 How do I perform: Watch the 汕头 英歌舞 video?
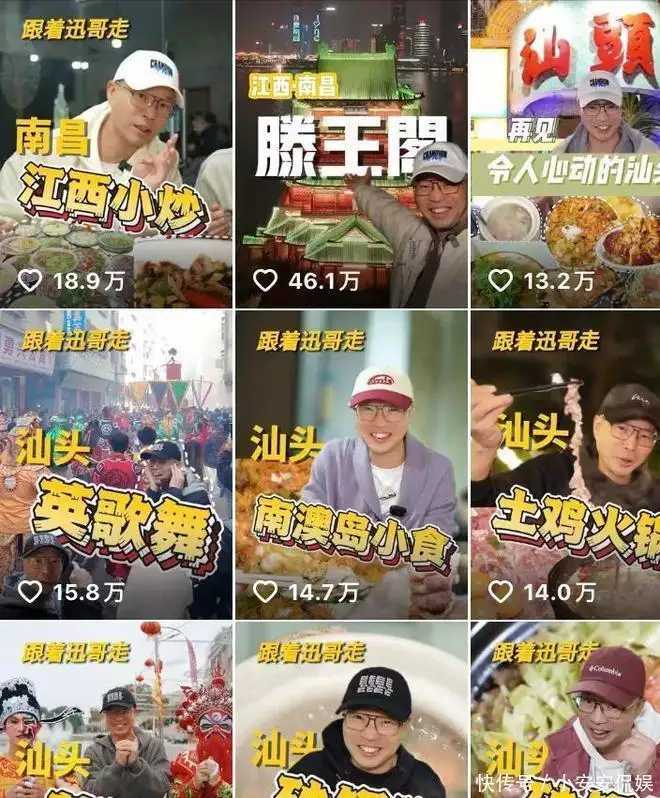[x=115, y=465]
